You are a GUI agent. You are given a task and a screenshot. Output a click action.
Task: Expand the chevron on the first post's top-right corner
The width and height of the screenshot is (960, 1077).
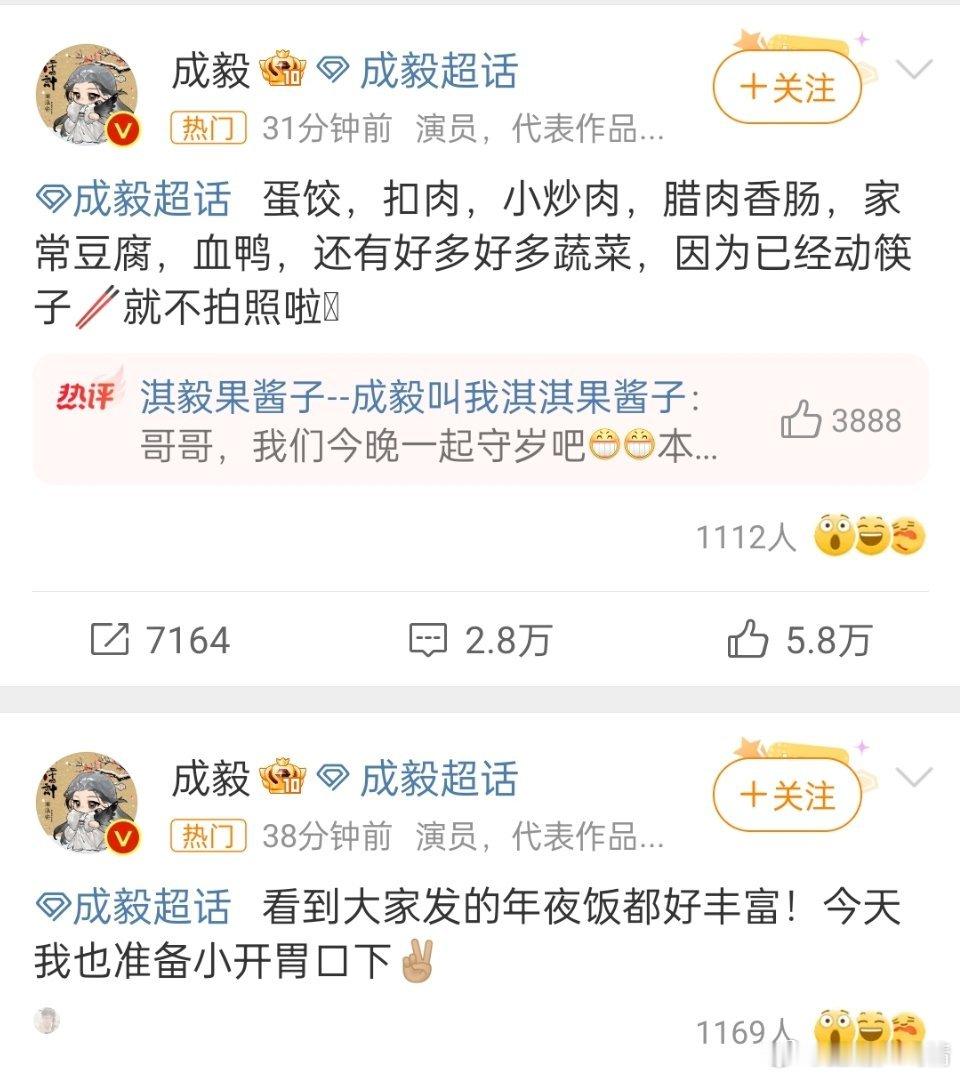pyautogui.click(x=916, y=71)
